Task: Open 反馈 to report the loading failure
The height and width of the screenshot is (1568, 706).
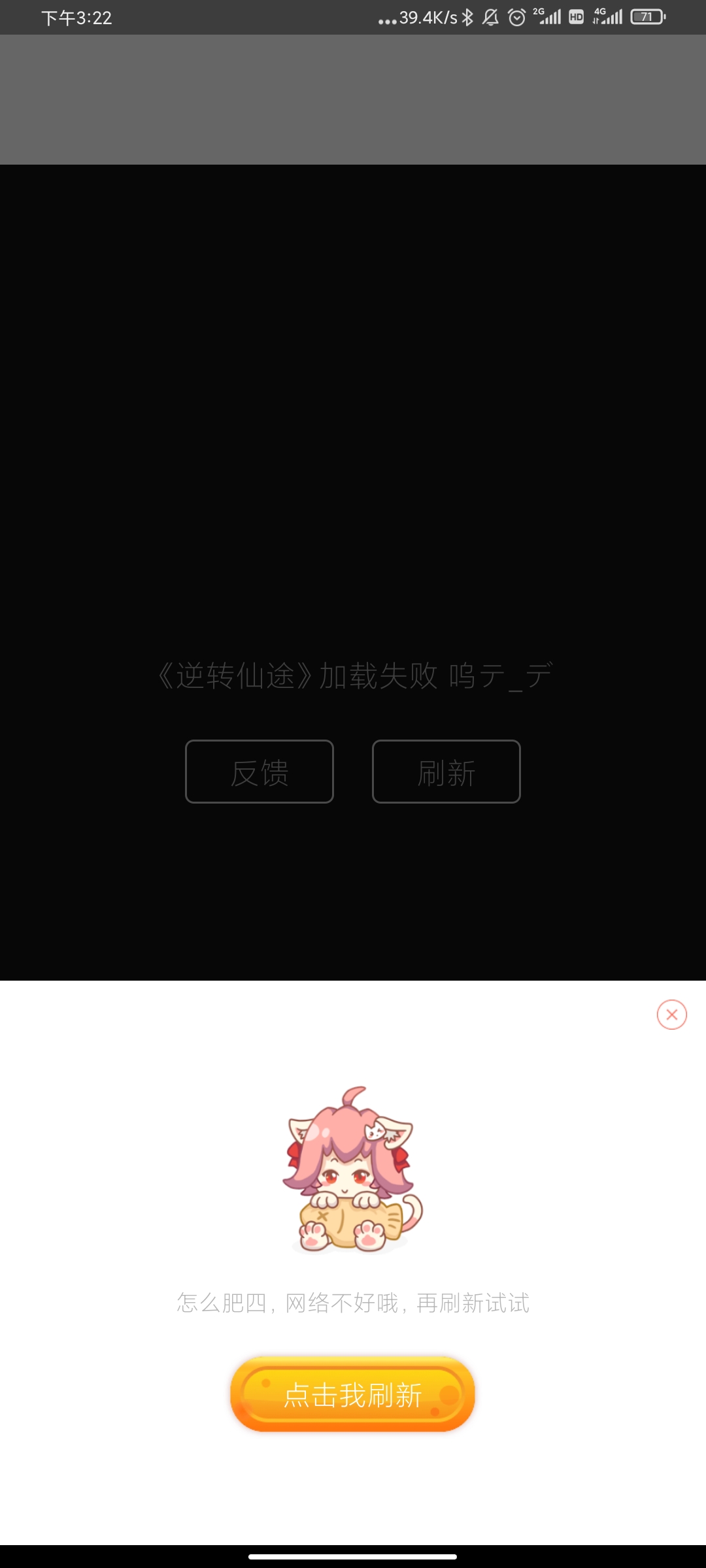Action: click(260, 772)
